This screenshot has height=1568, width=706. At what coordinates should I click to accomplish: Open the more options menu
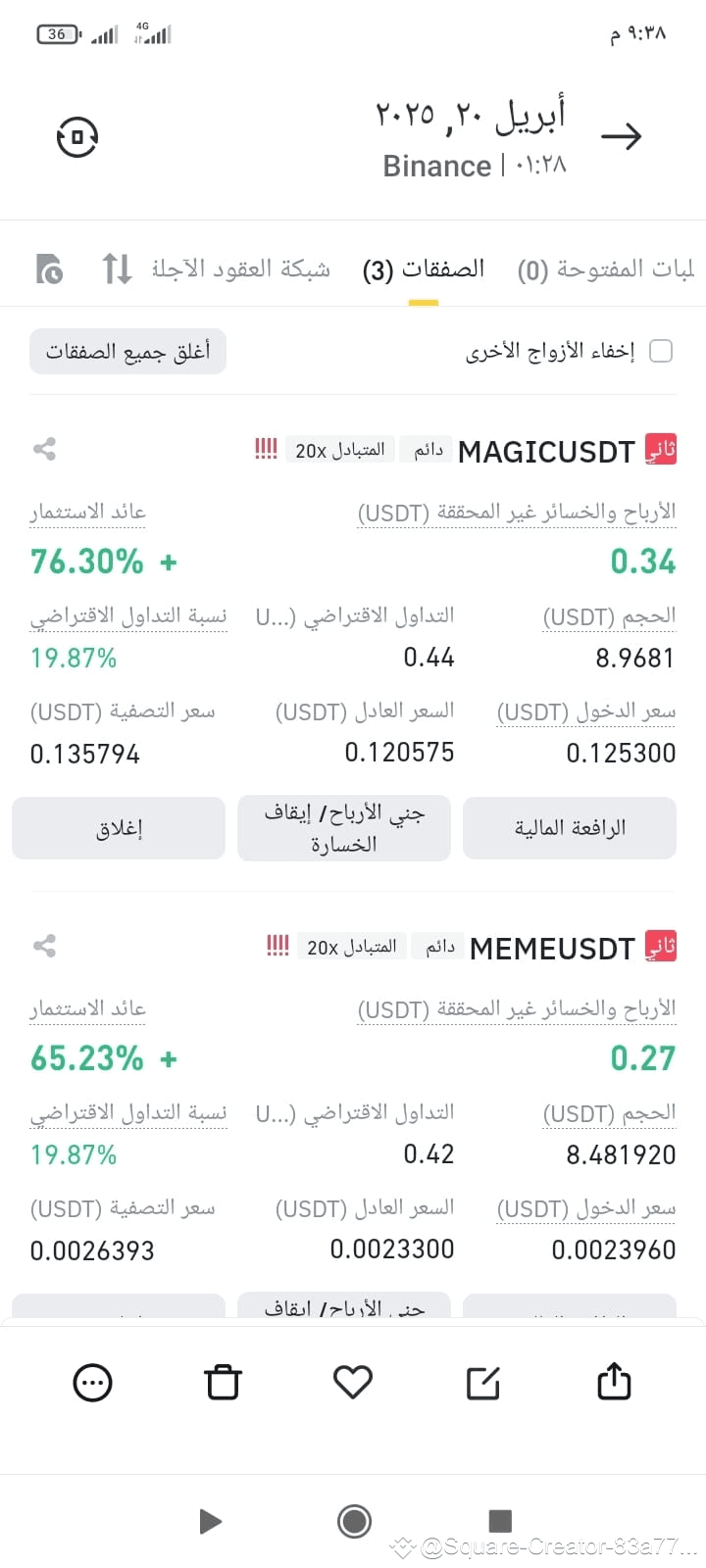pyautogui.click(x=92, y=1383)
